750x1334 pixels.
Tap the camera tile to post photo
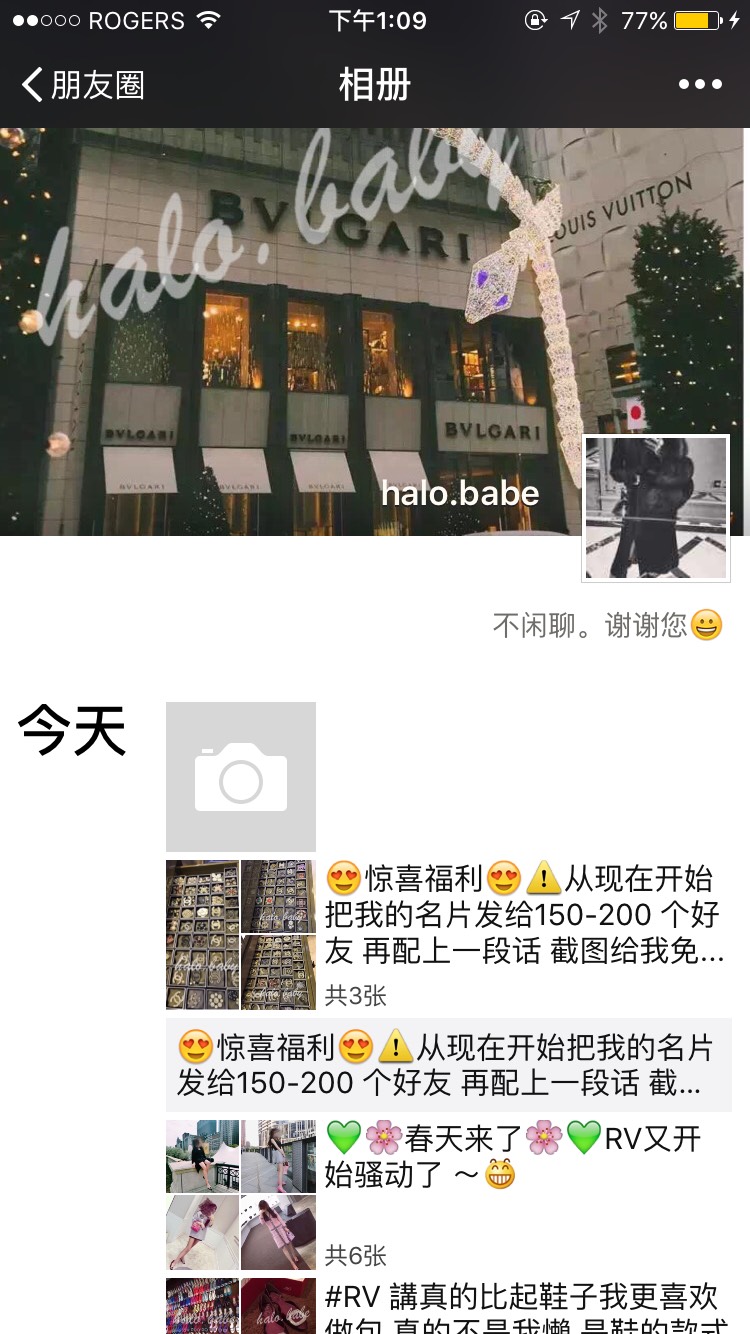click(x=241, y=777)
